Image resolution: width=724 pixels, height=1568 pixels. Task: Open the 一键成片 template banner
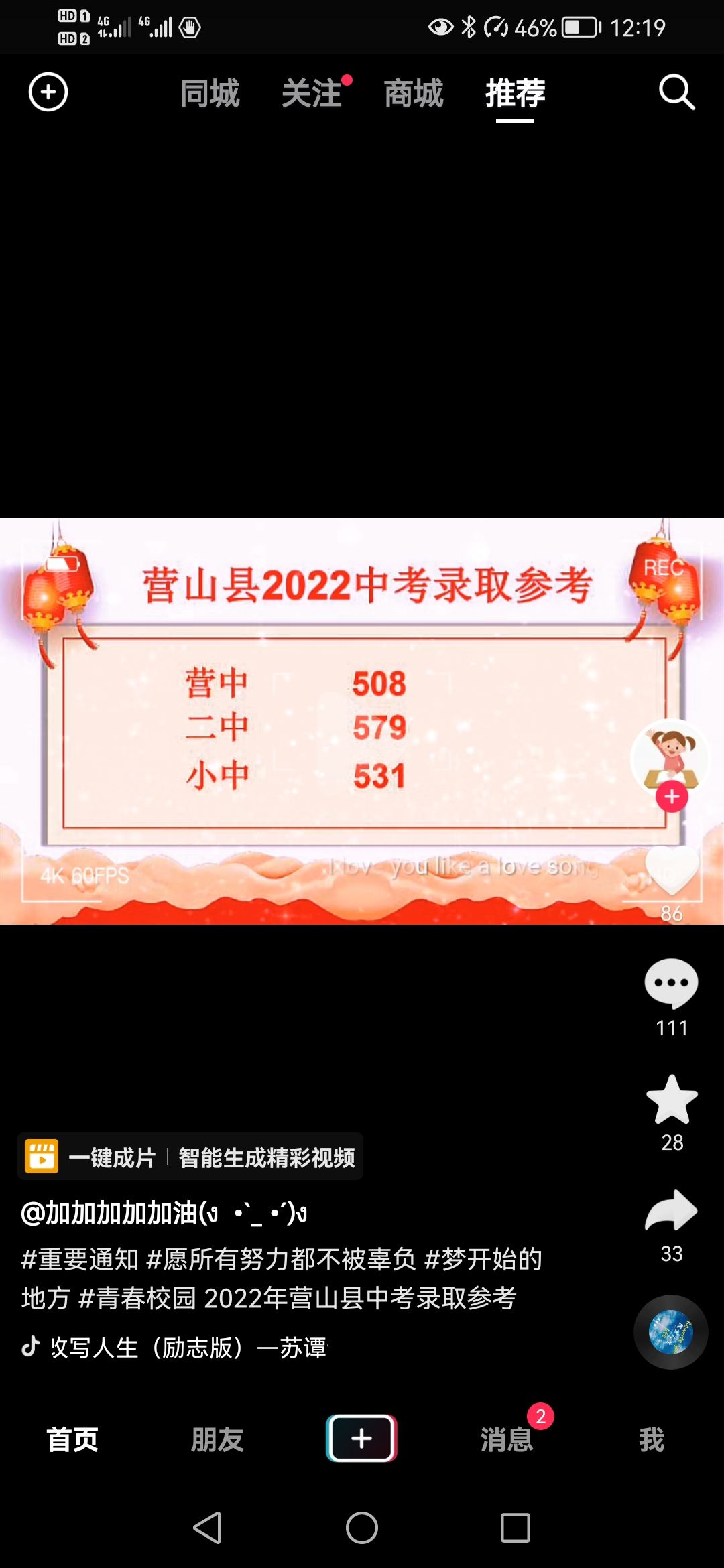190,1157
